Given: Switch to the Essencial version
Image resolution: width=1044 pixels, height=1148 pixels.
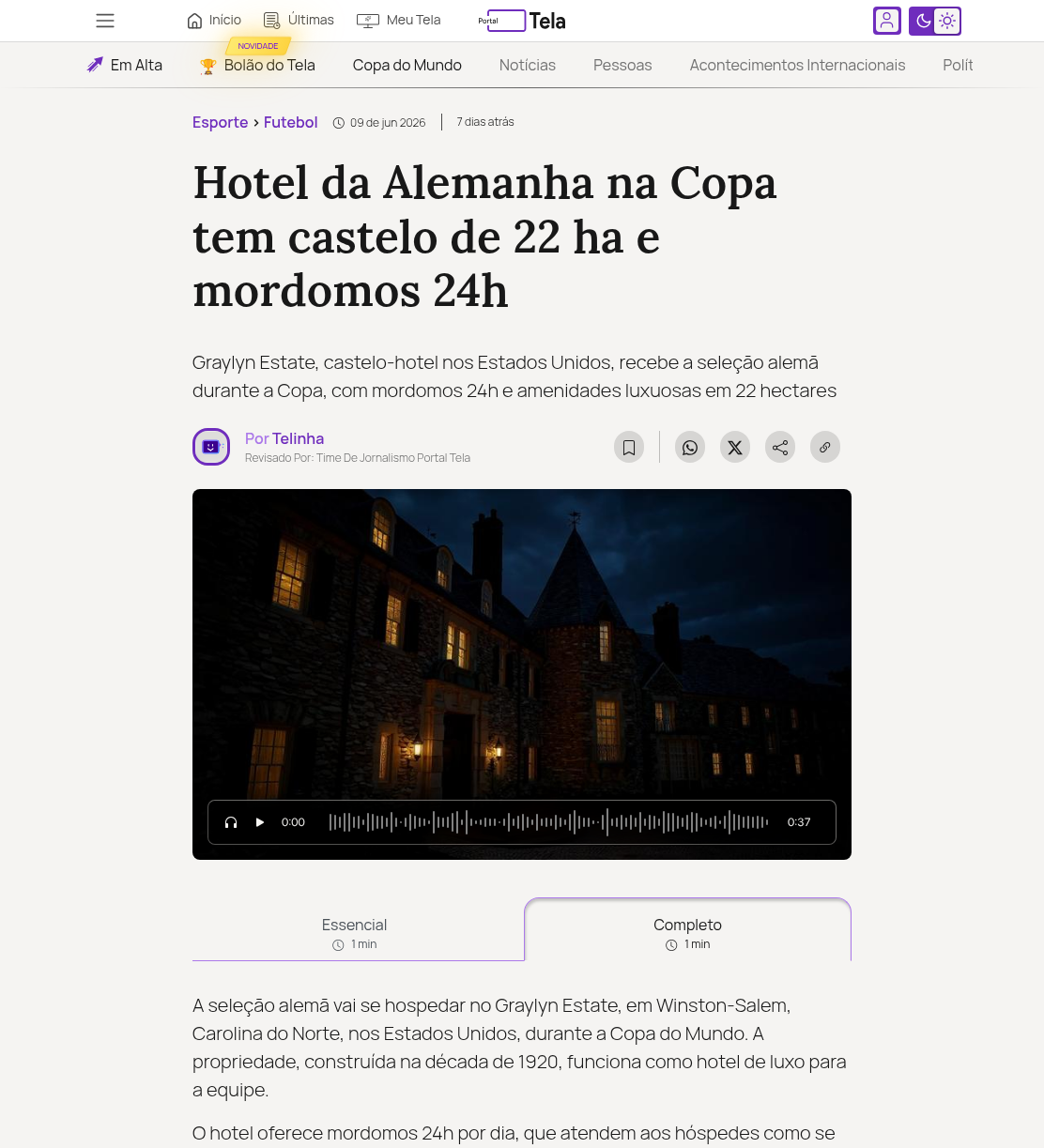Looking at the screenshot, I should (355, 933).
